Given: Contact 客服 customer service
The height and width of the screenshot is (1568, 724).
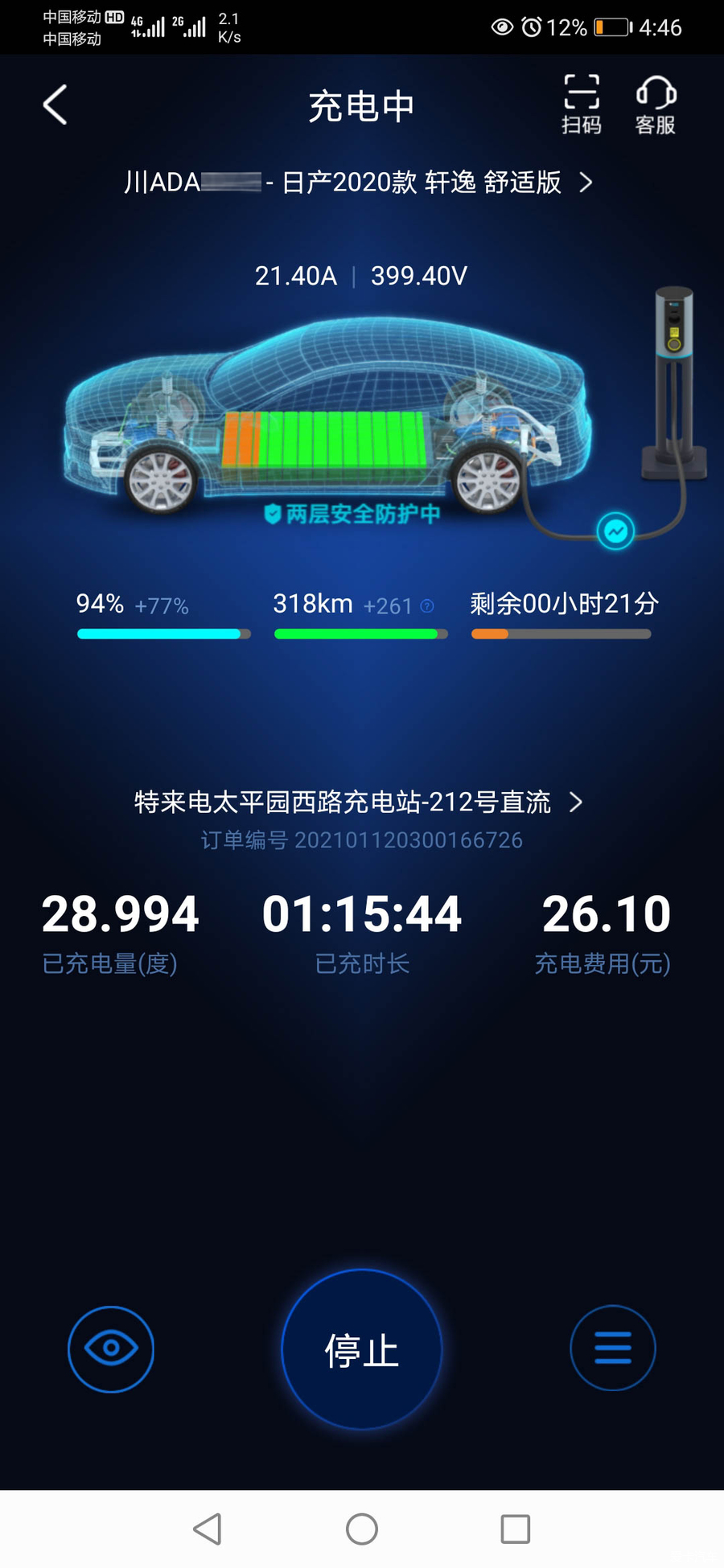Looking at the screenshot, I should coord(655,105).
